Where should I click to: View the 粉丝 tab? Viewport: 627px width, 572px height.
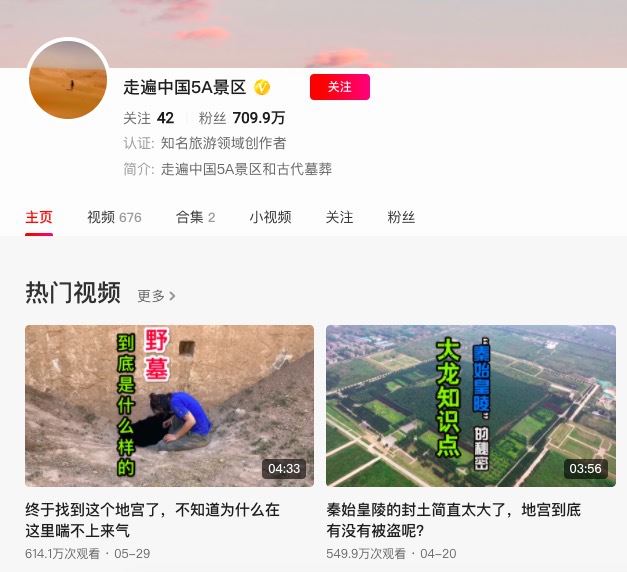(401, 217)
